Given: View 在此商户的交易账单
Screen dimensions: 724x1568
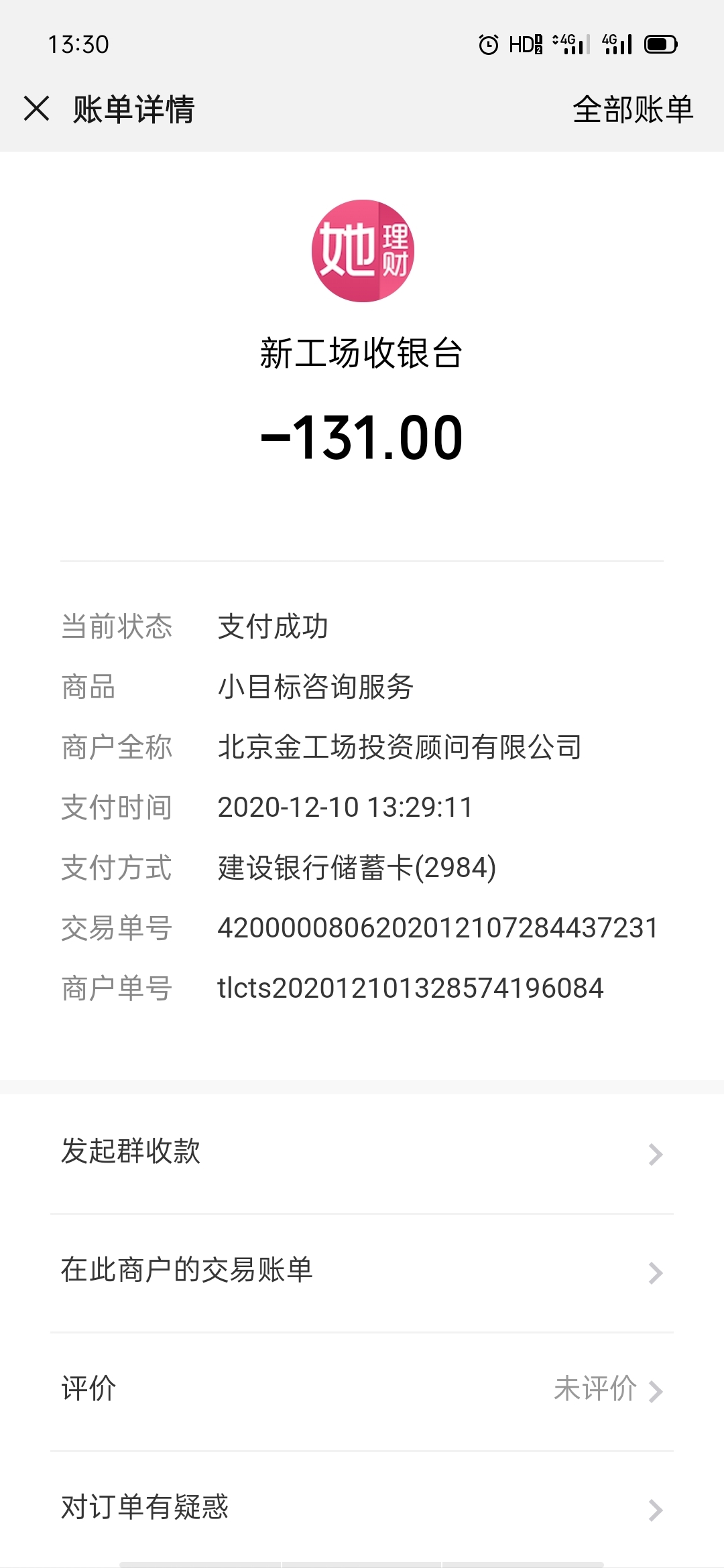Looking at the screenshot, I should [x=362, y=1272].
